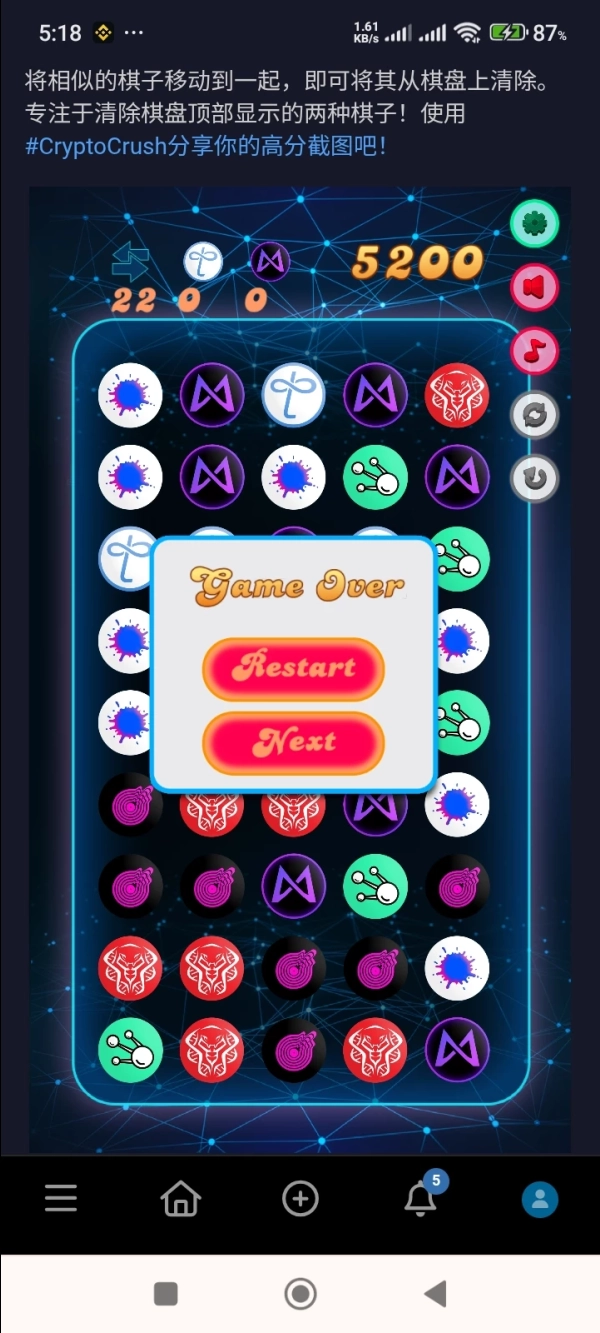Go to the home tab
This screenshot has width=600, height=1333.
point(181,1198)
